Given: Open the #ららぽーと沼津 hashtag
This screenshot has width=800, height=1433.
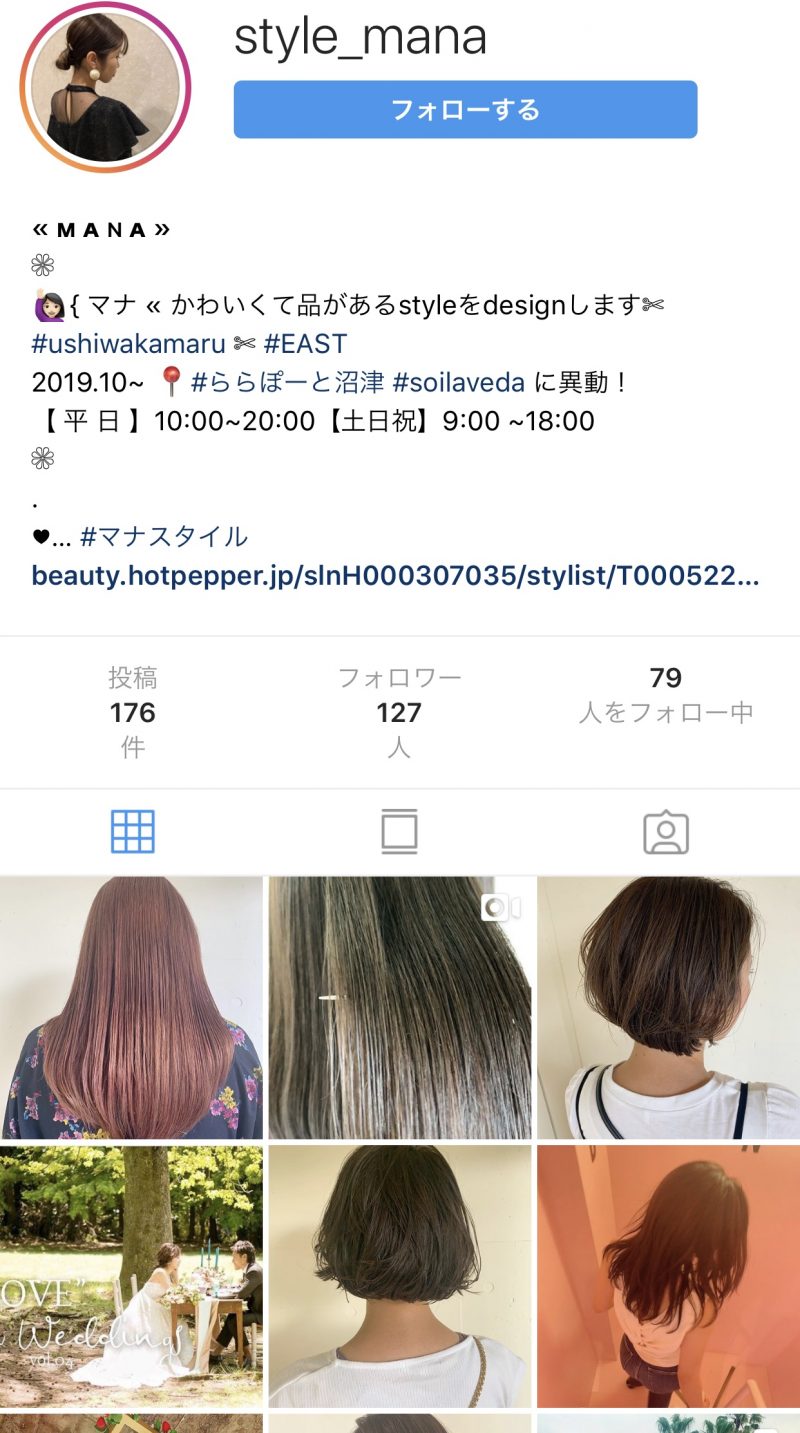Looking at the screenshot, I should pyautogui.click(x=288, y=382).
